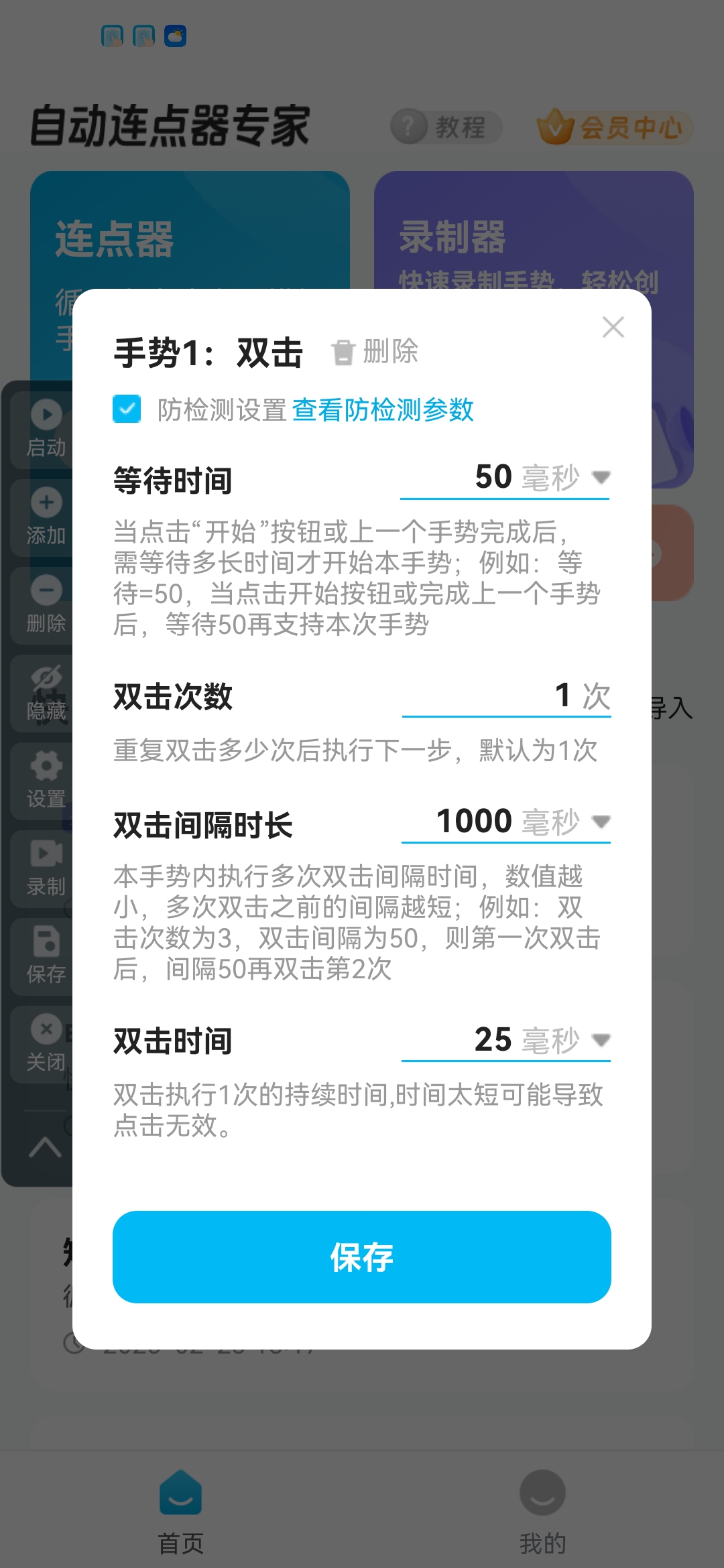Screen dimensions: 724x1568
Task: Open the 查看防检测参数 link
Action: click(383, 410)
